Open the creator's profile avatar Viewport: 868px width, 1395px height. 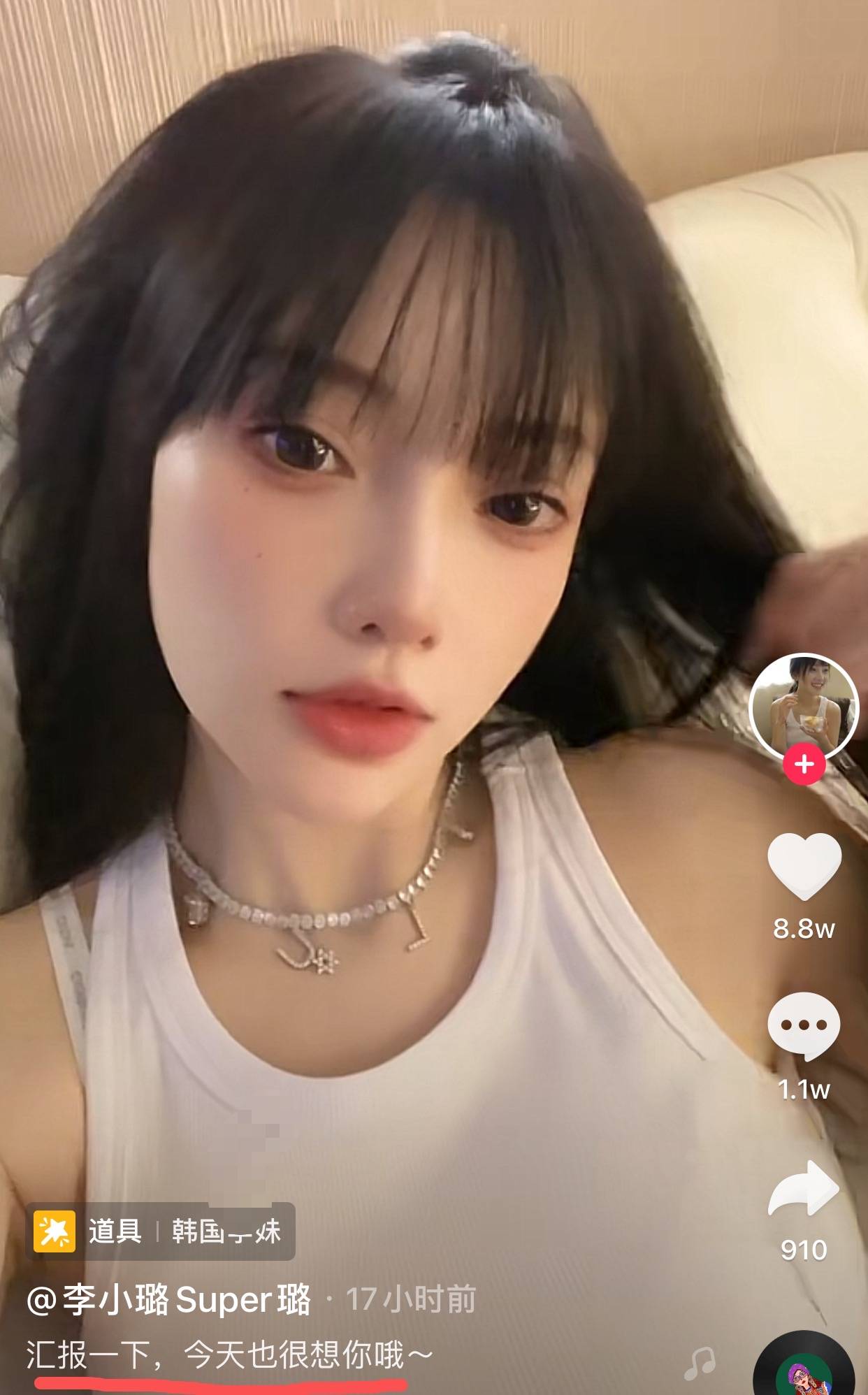pos(803,707)
